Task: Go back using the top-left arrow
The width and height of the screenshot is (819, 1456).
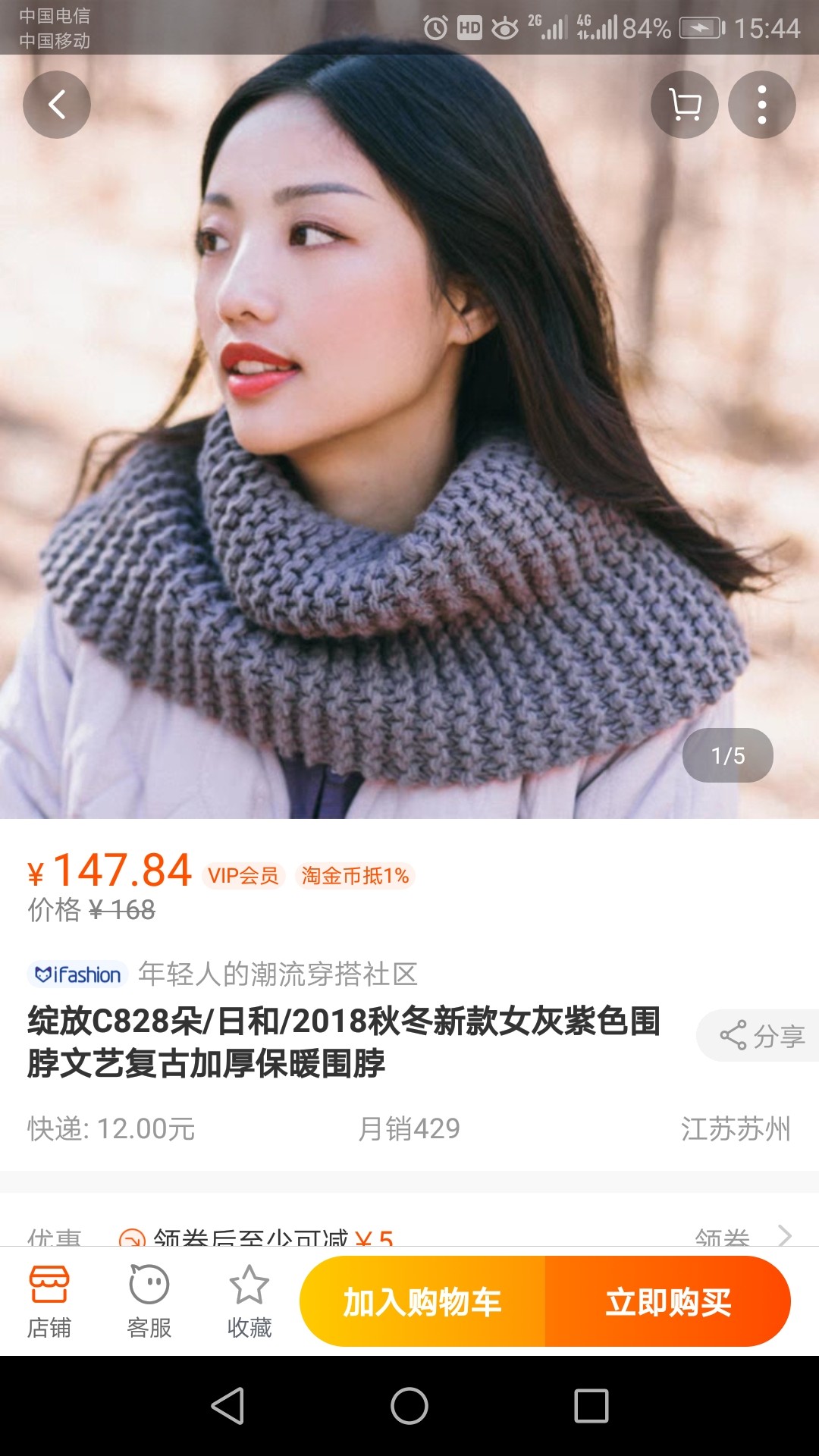Action: 57,105
